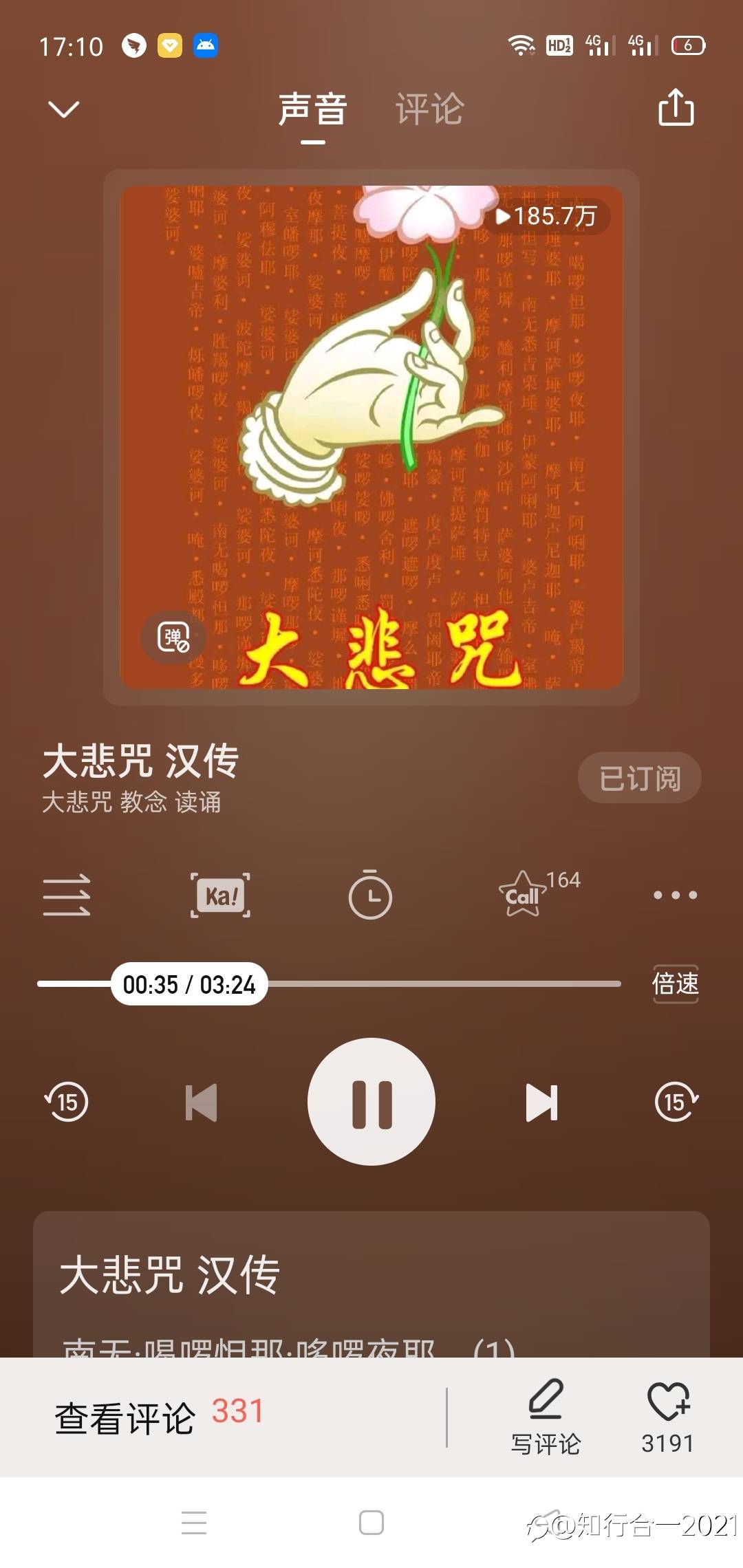Open 查看评论 to view 331 comments

(x=160, y=1417)
